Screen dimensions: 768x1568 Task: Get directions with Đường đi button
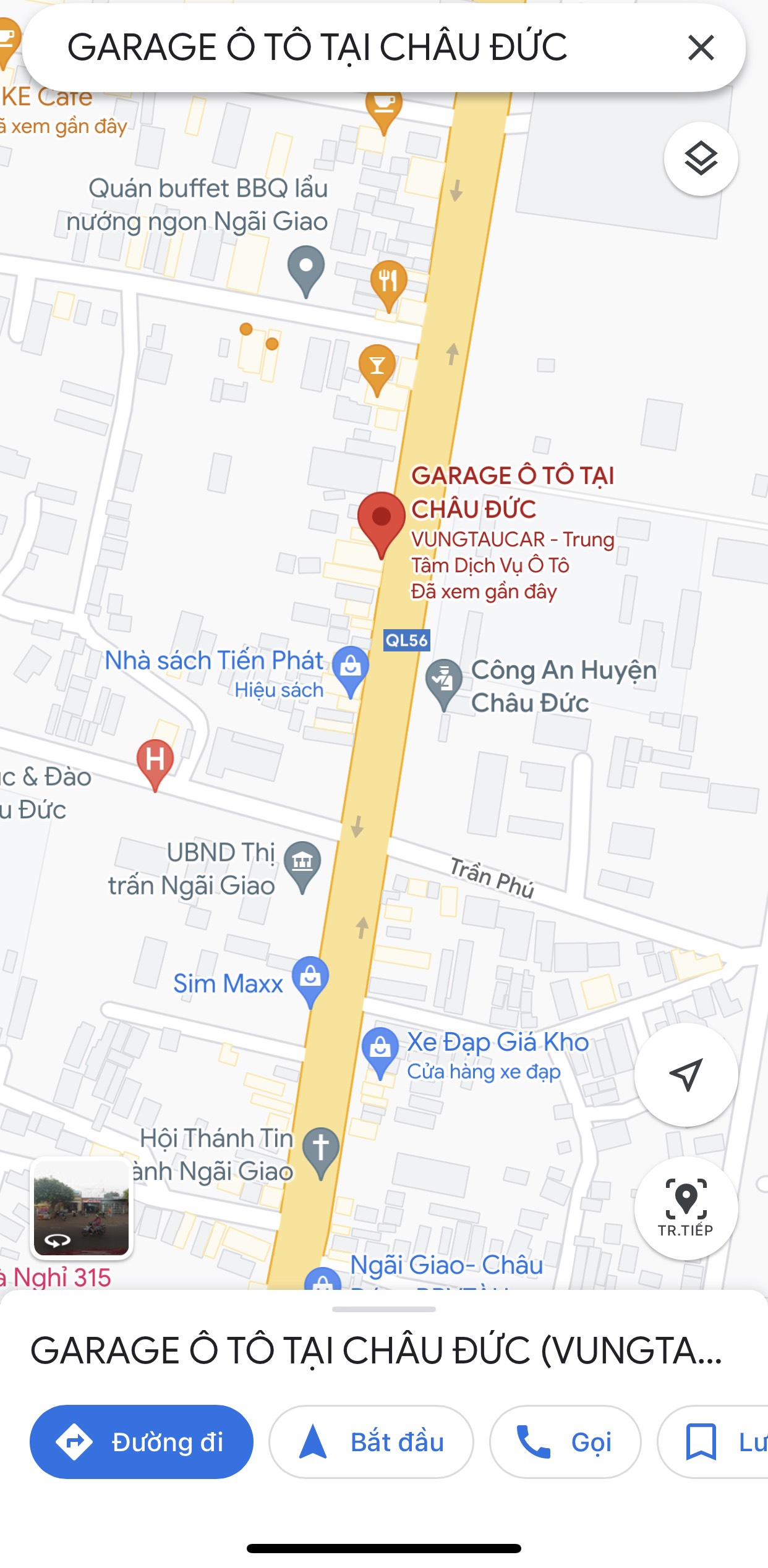(x=142, y=1442)
